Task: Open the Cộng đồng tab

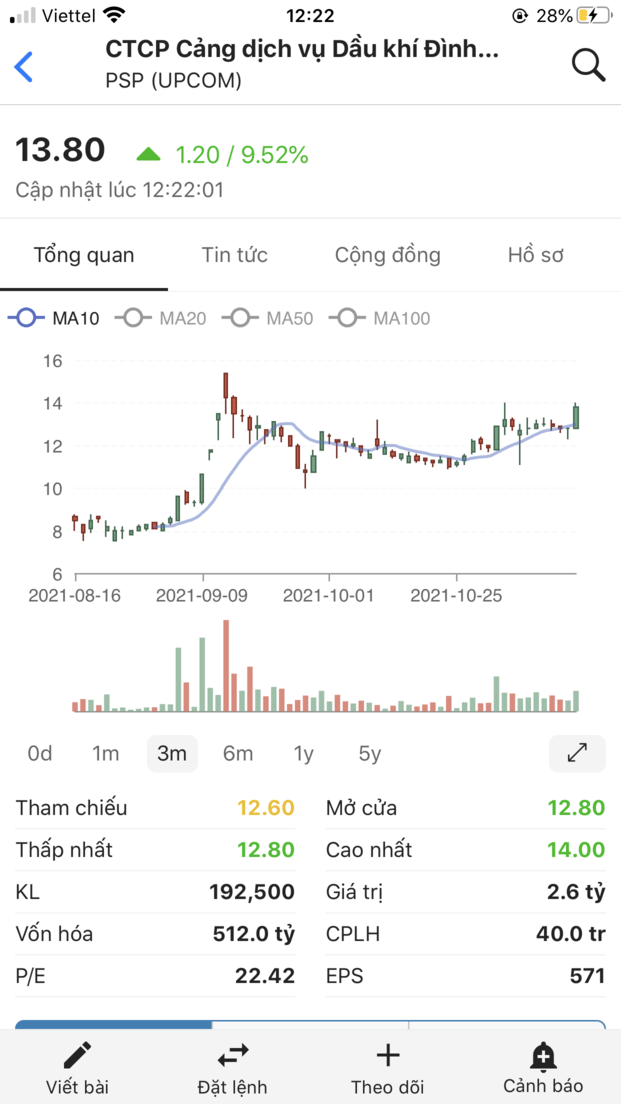Action: point(387,255)
